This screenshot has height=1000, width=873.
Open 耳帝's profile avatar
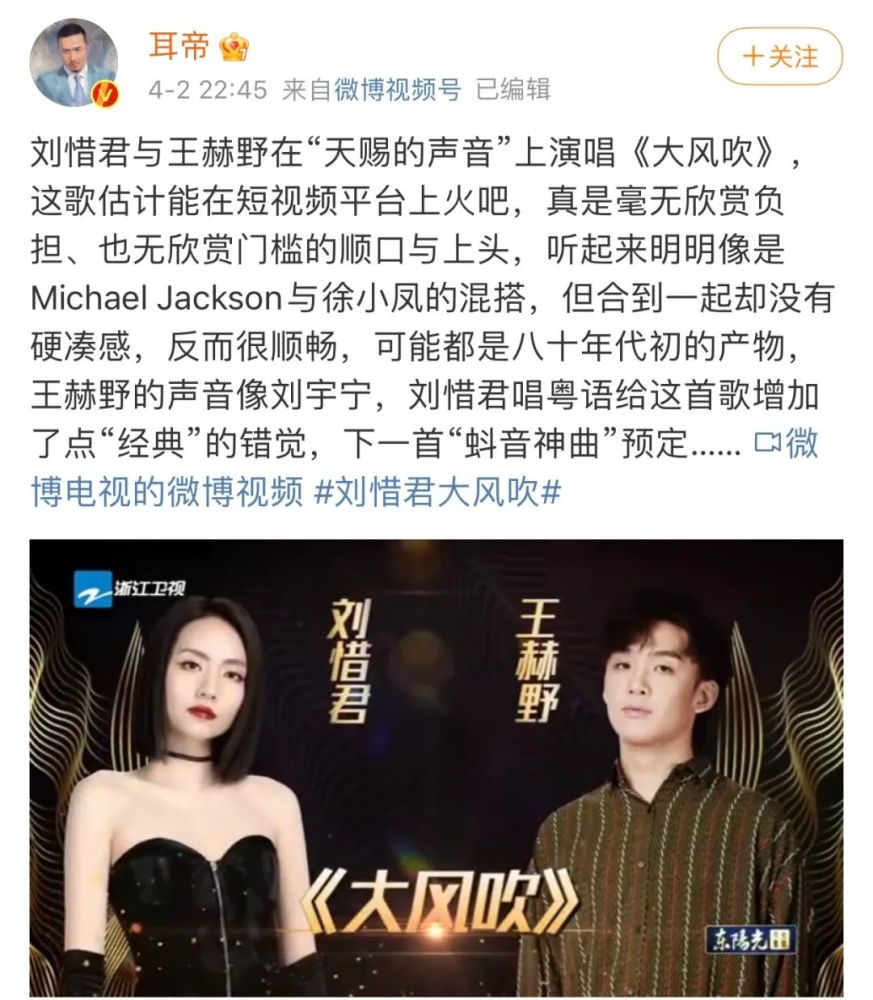point(74,61)
